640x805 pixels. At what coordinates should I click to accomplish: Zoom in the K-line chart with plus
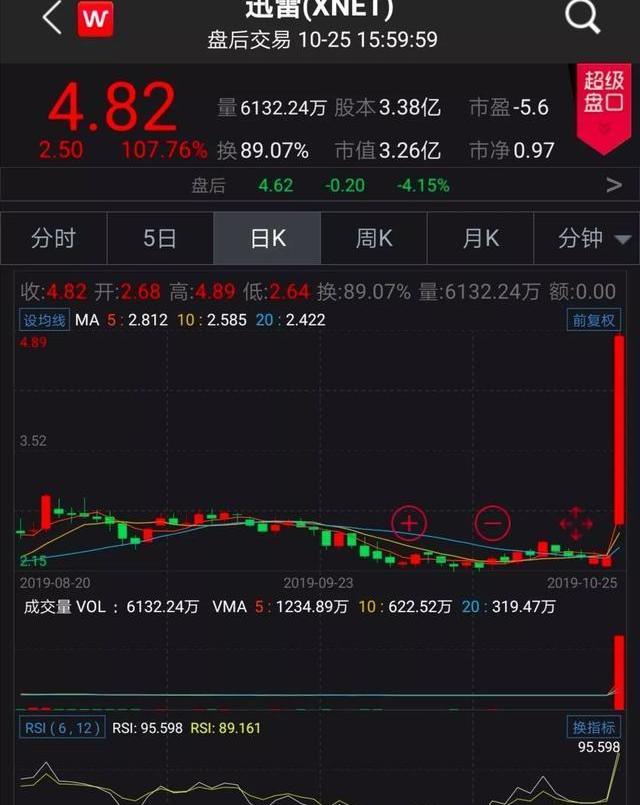[x=409, y=522]
